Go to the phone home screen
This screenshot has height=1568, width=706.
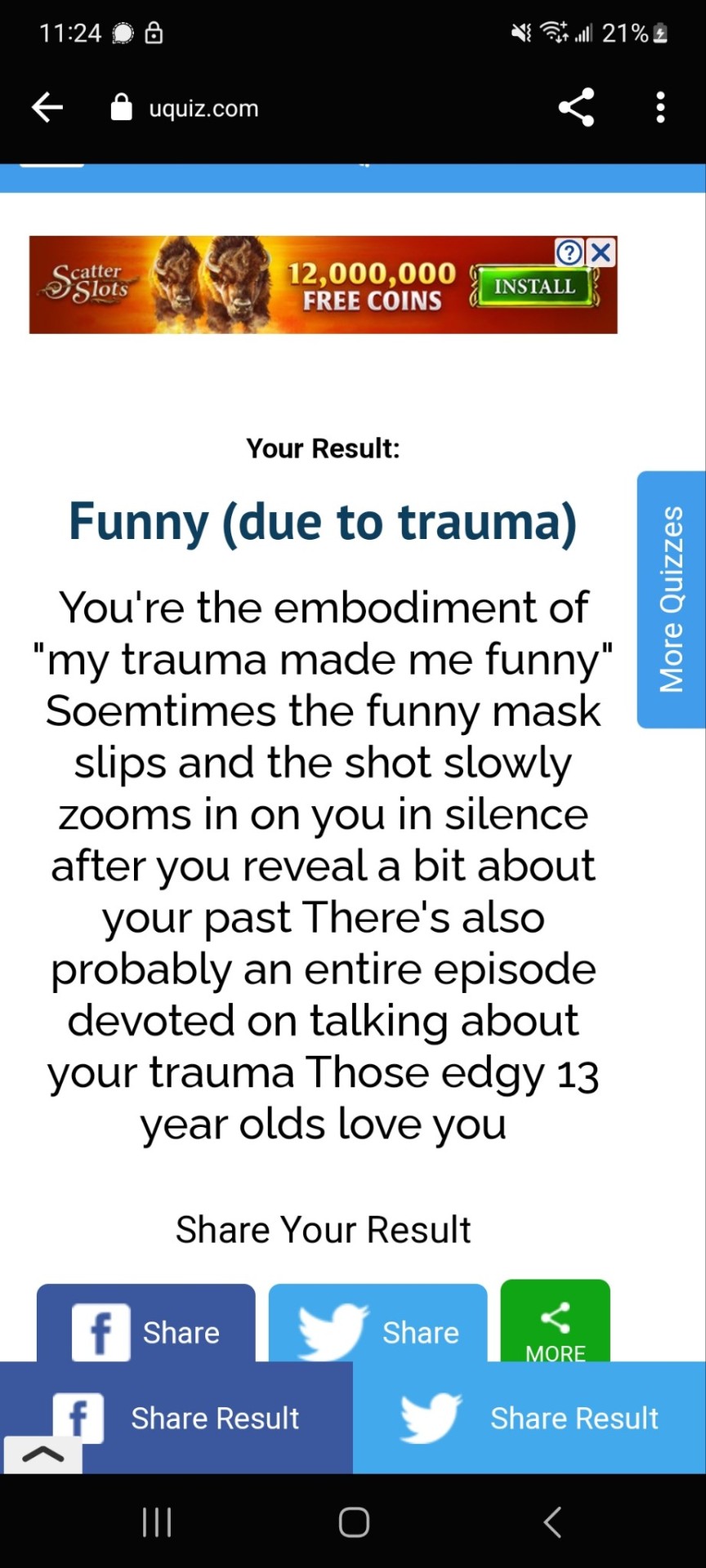[354, 1522]
